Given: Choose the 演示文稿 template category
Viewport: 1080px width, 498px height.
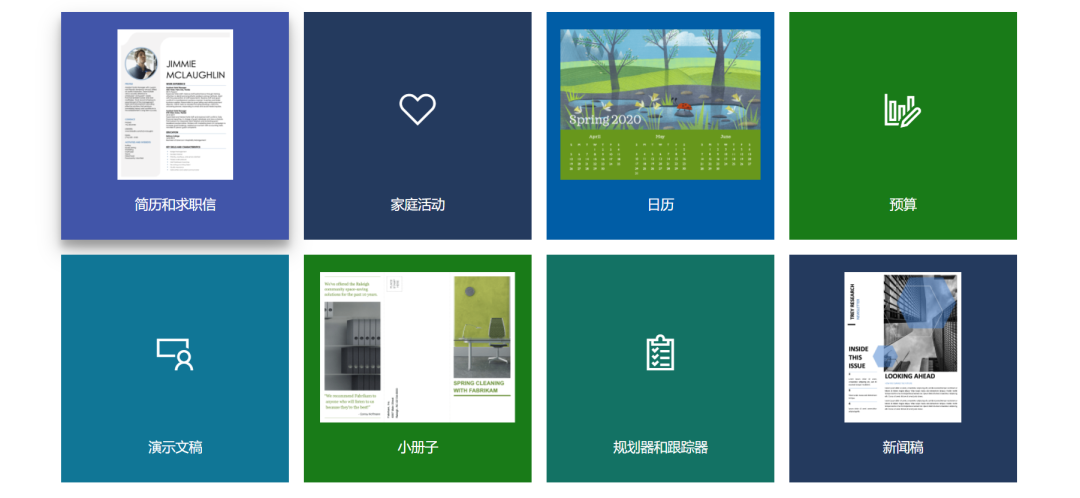Looking at the screenshot, I should 175,368.
